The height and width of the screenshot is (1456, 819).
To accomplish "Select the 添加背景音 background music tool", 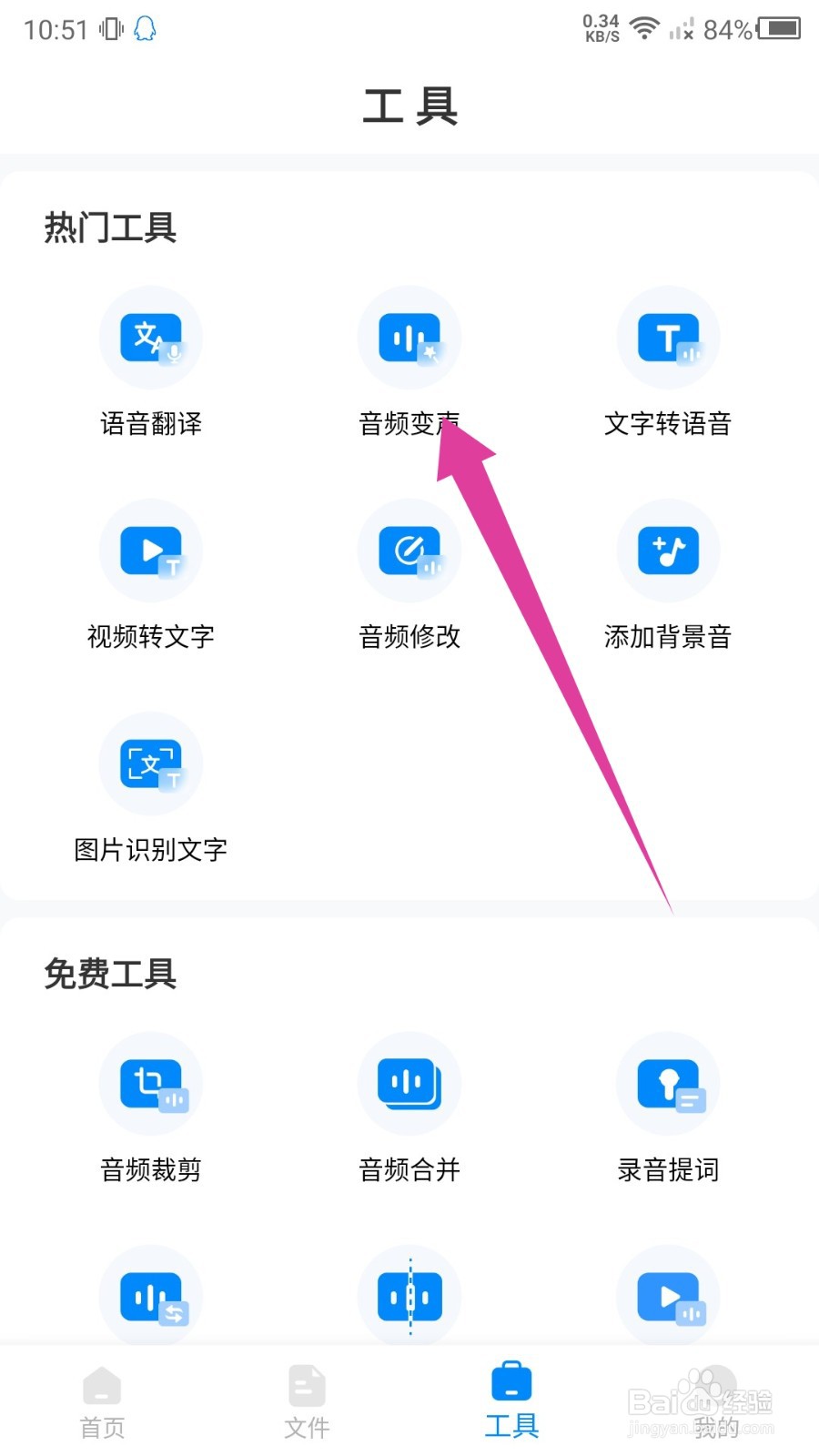I will [x=667, y=578].
